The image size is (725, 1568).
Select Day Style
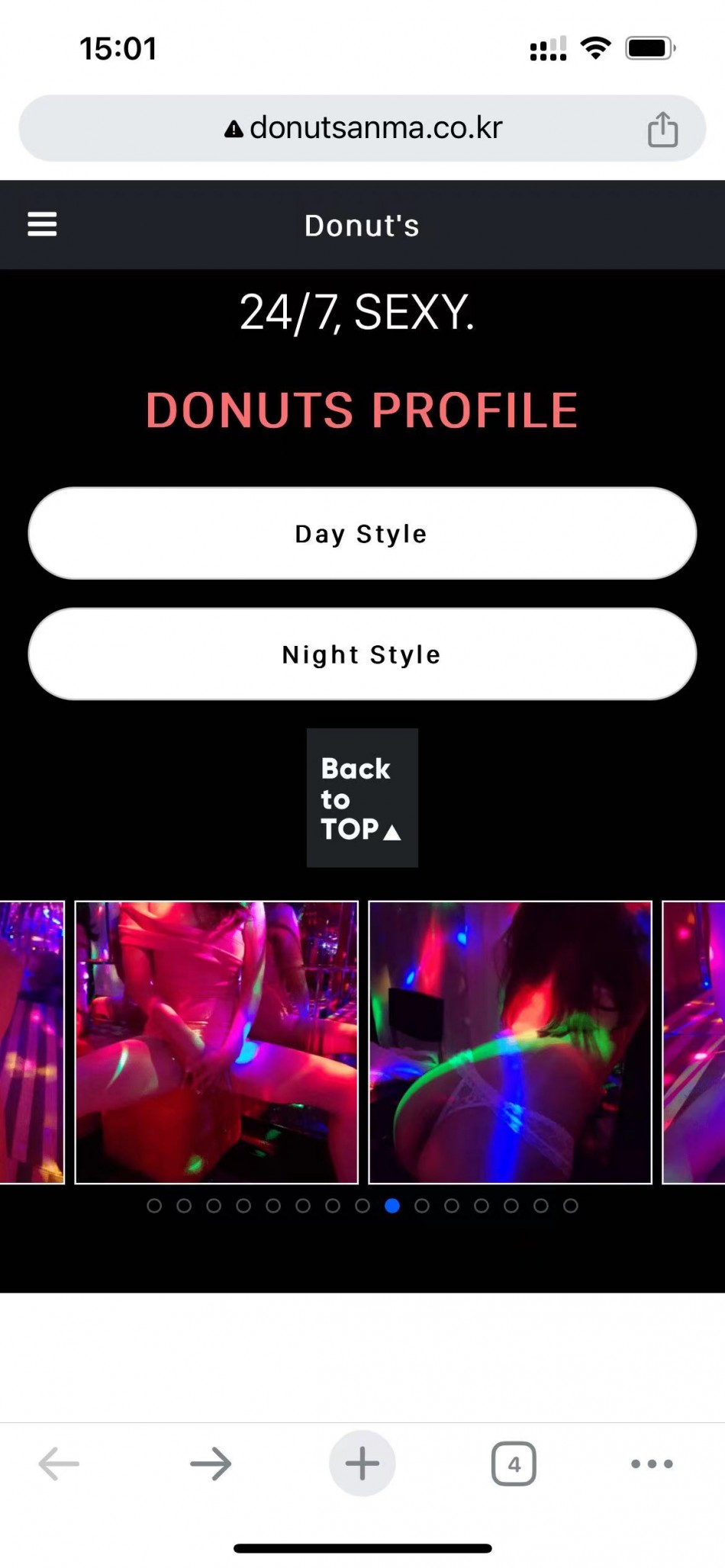pyautogui.click(x=362, y=533)
